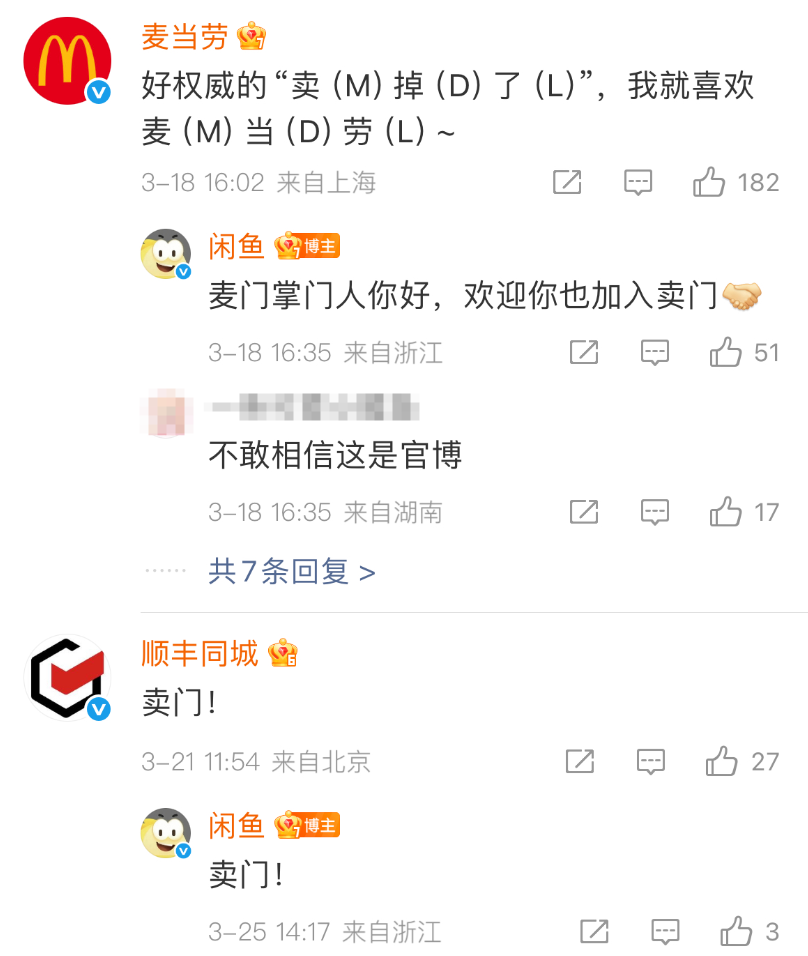Like the 不敢相信这是官博 comment
The image size is (808, 956).
click(726, 512)
